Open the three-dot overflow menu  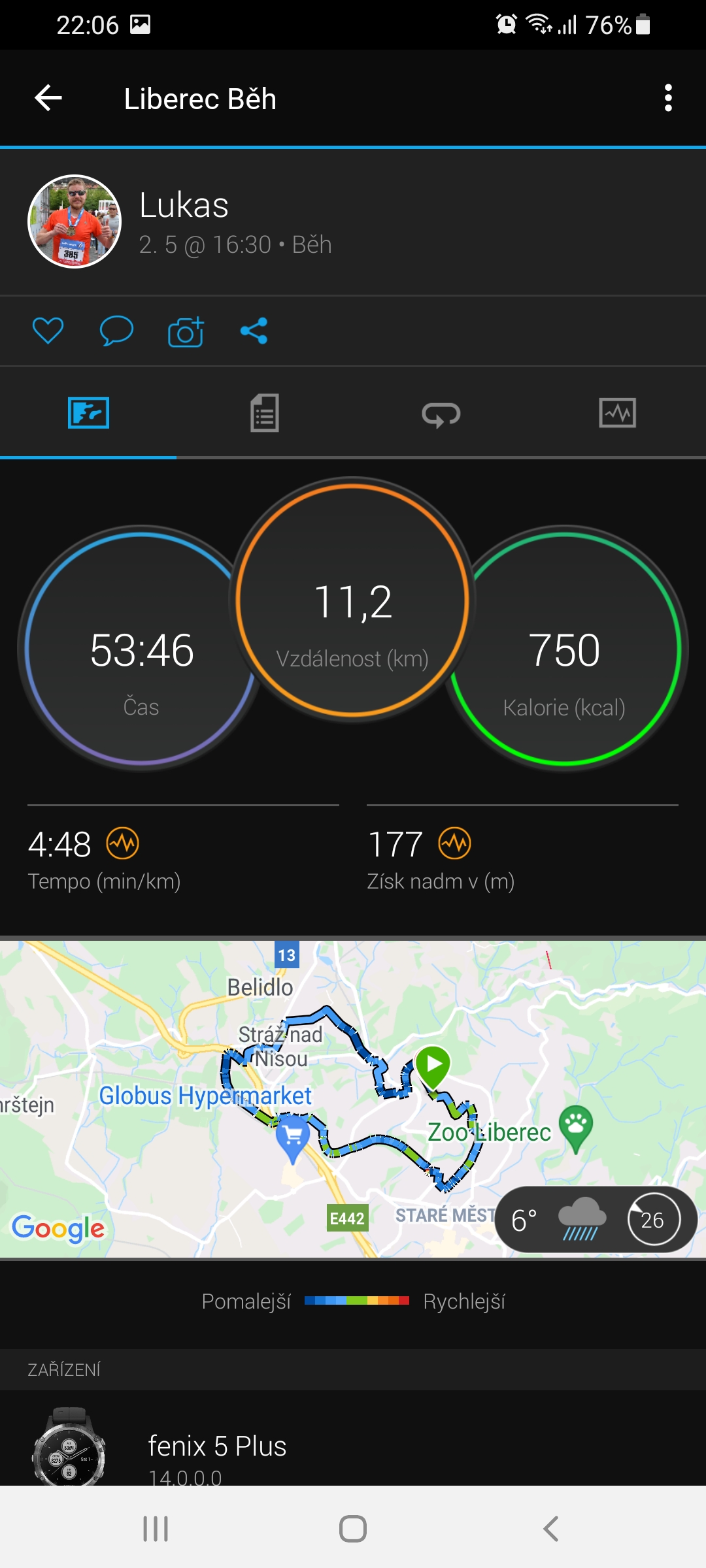667,98
